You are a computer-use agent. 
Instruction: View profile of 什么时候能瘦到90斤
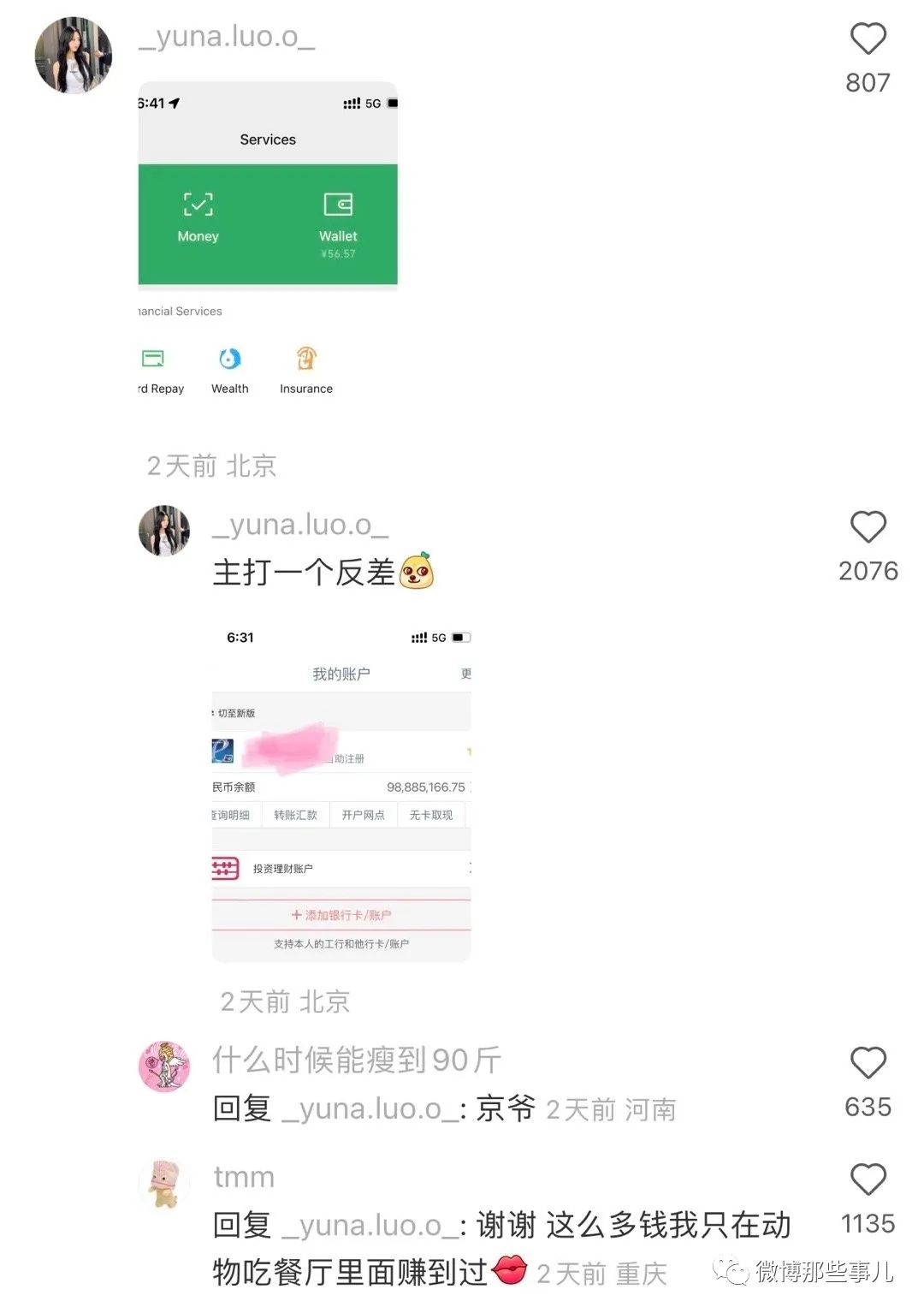pos(164,1066)
